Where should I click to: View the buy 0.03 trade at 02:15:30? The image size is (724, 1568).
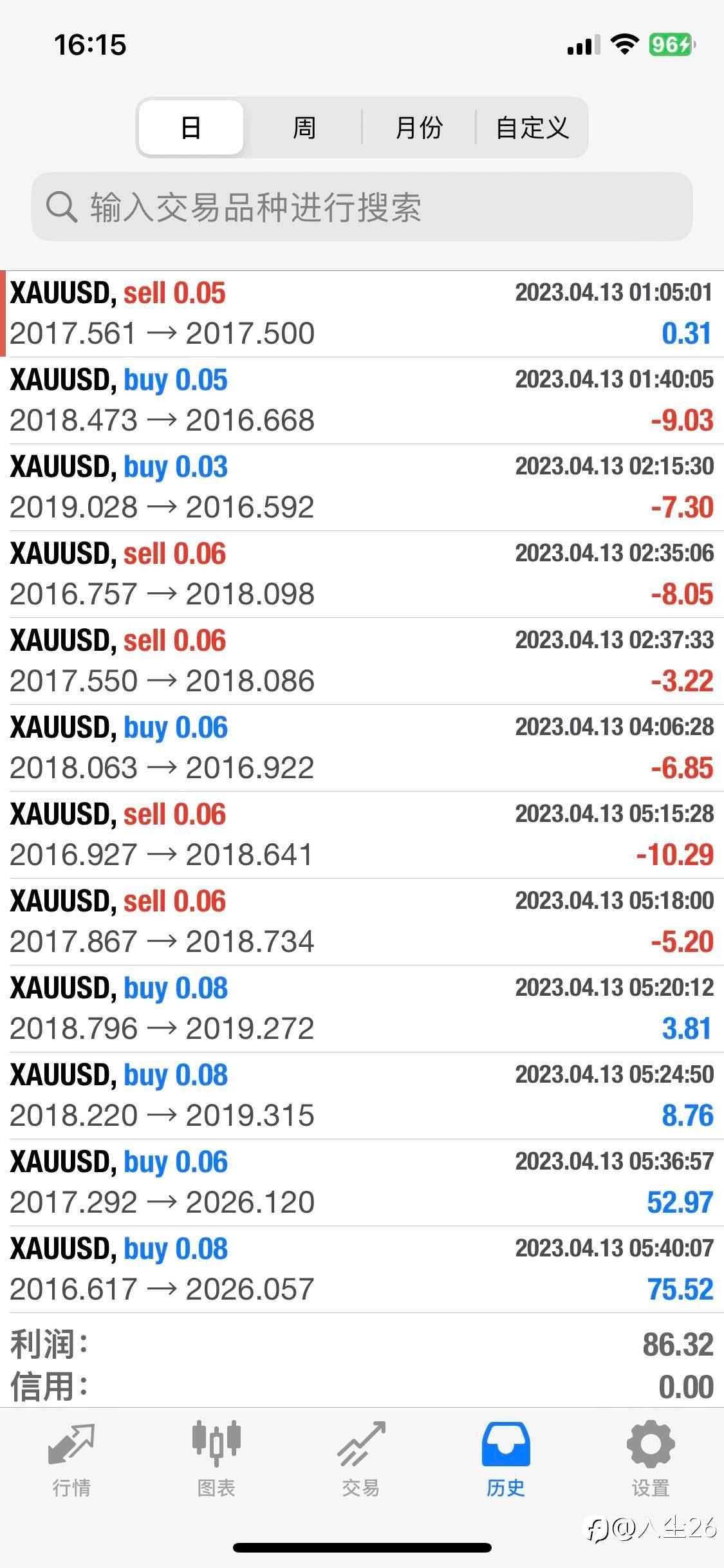pyautogui.click(x=362, y=487)
